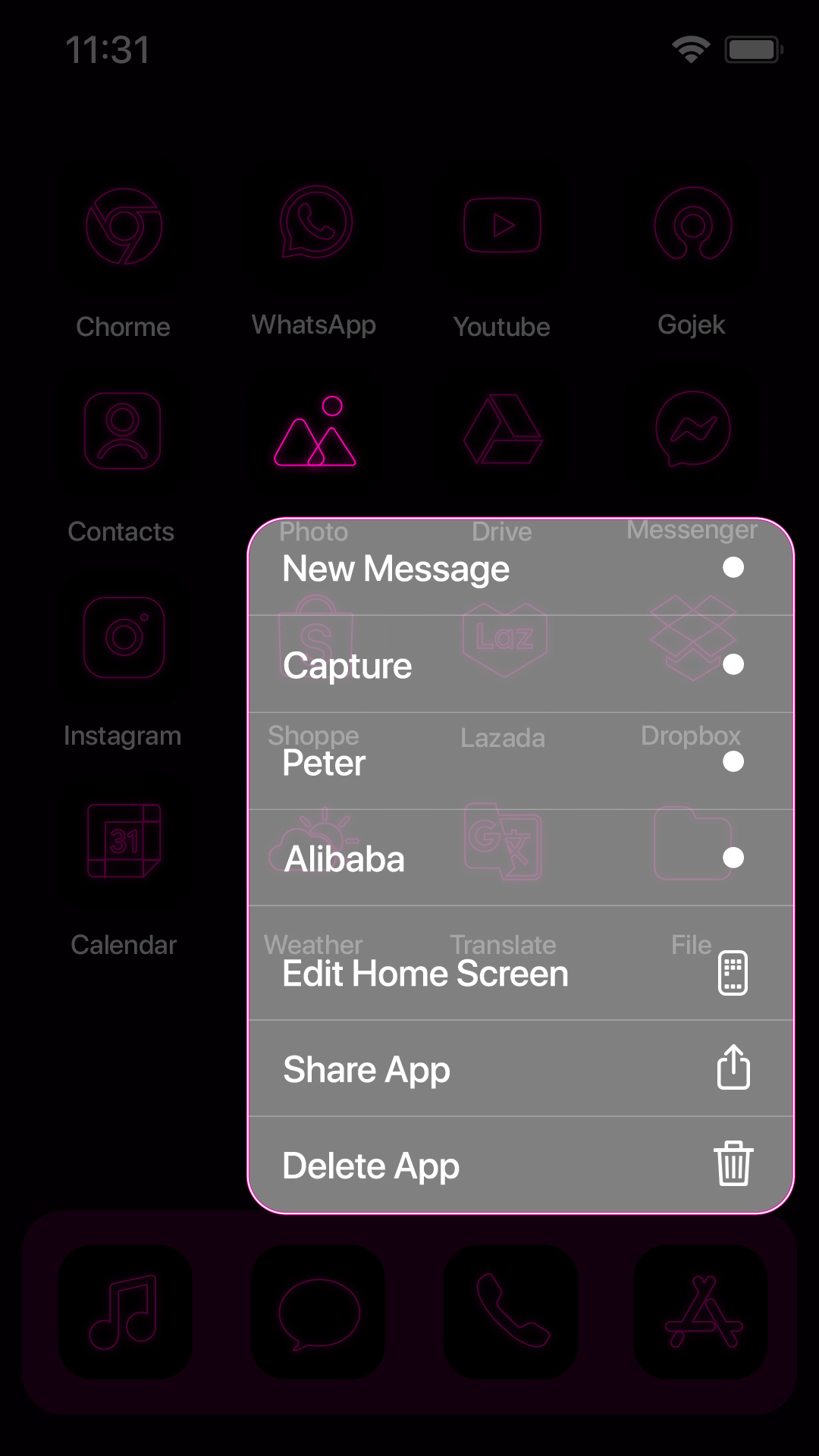Open the Contacts app
Screen dimensions: 819x1456
point(124,431)
